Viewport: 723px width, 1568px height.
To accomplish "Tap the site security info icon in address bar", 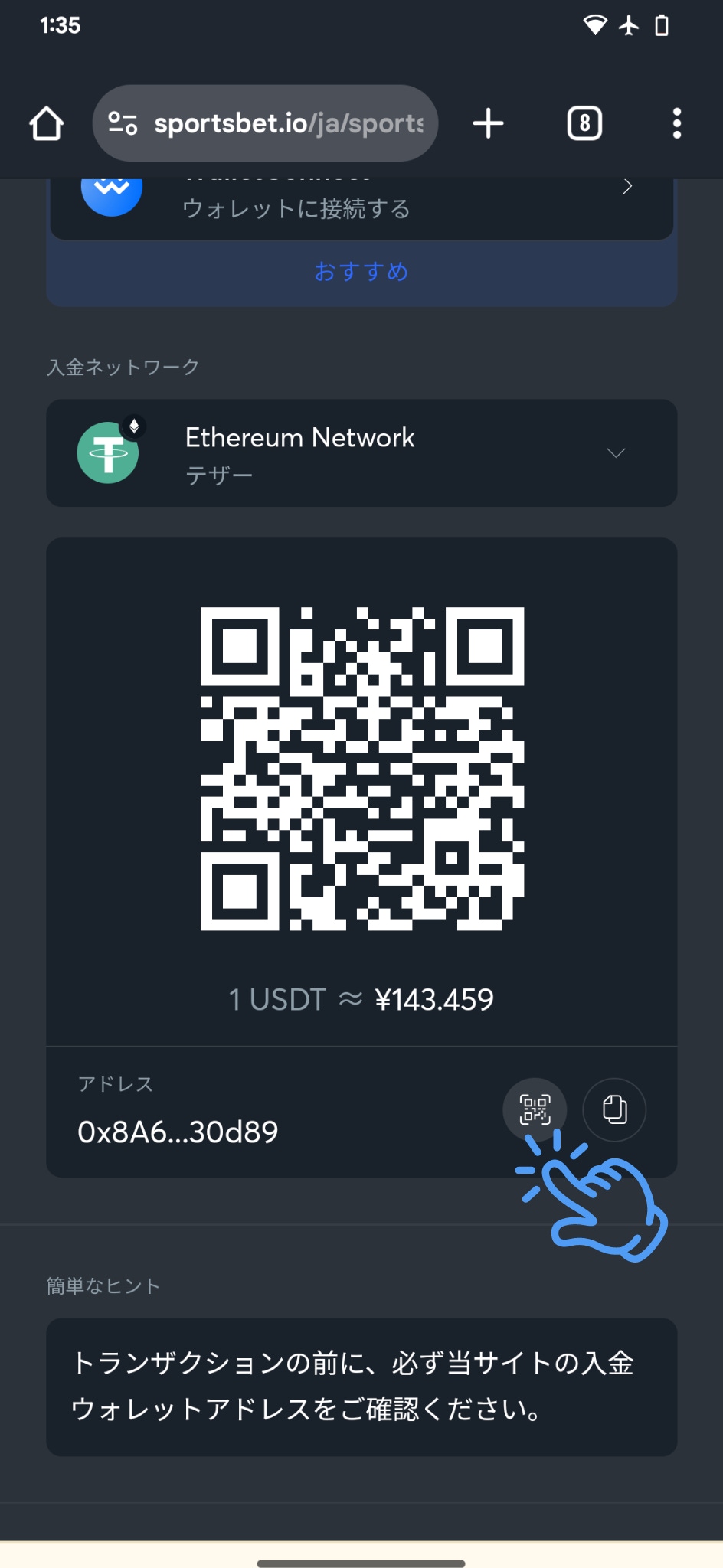I will (x=123, y=122).
